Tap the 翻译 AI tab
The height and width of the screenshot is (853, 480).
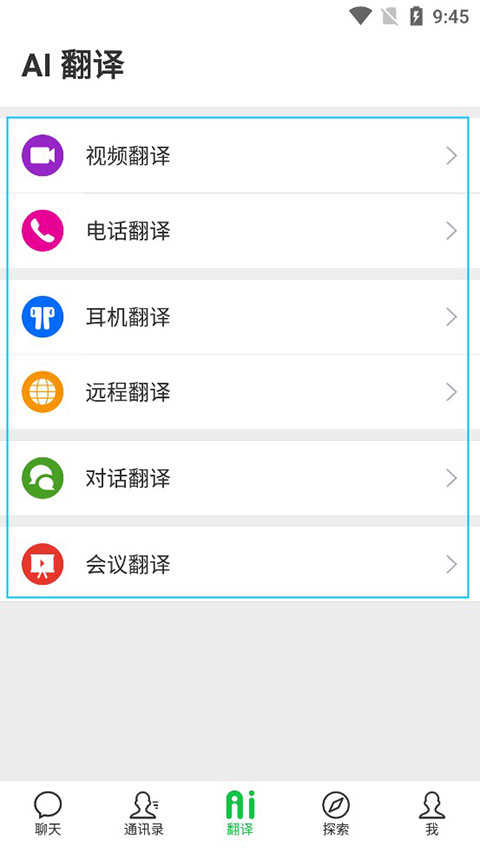coord(240,814)
